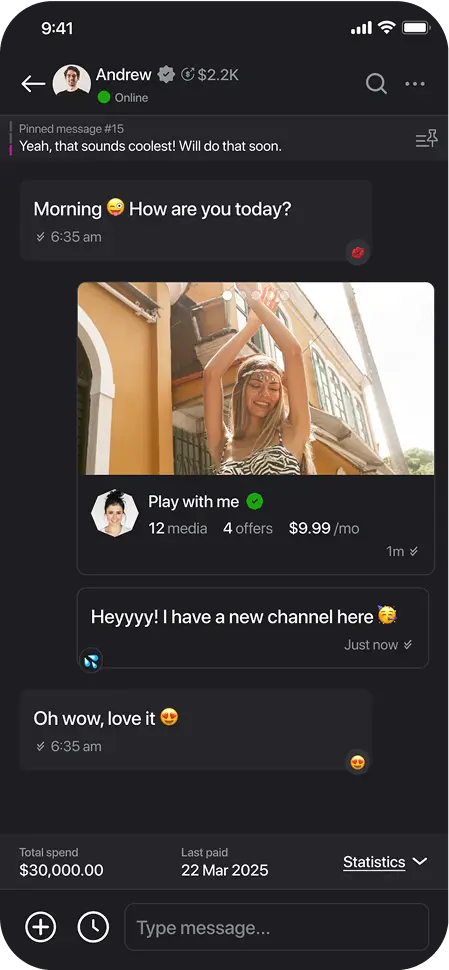Viewport: 449px width, 970px height.
Task: Open the Play with me channel card
Action: pos(255,428)
